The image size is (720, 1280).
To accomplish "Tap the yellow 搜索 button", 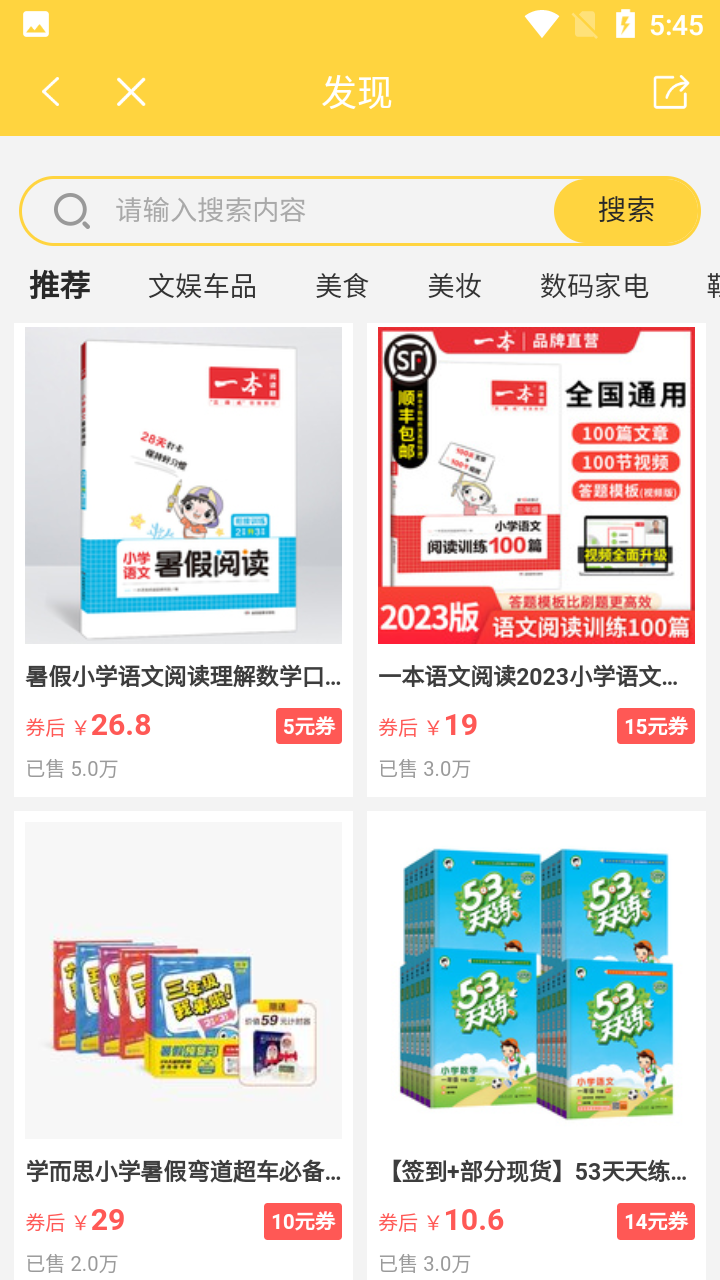I will point(627,210).
